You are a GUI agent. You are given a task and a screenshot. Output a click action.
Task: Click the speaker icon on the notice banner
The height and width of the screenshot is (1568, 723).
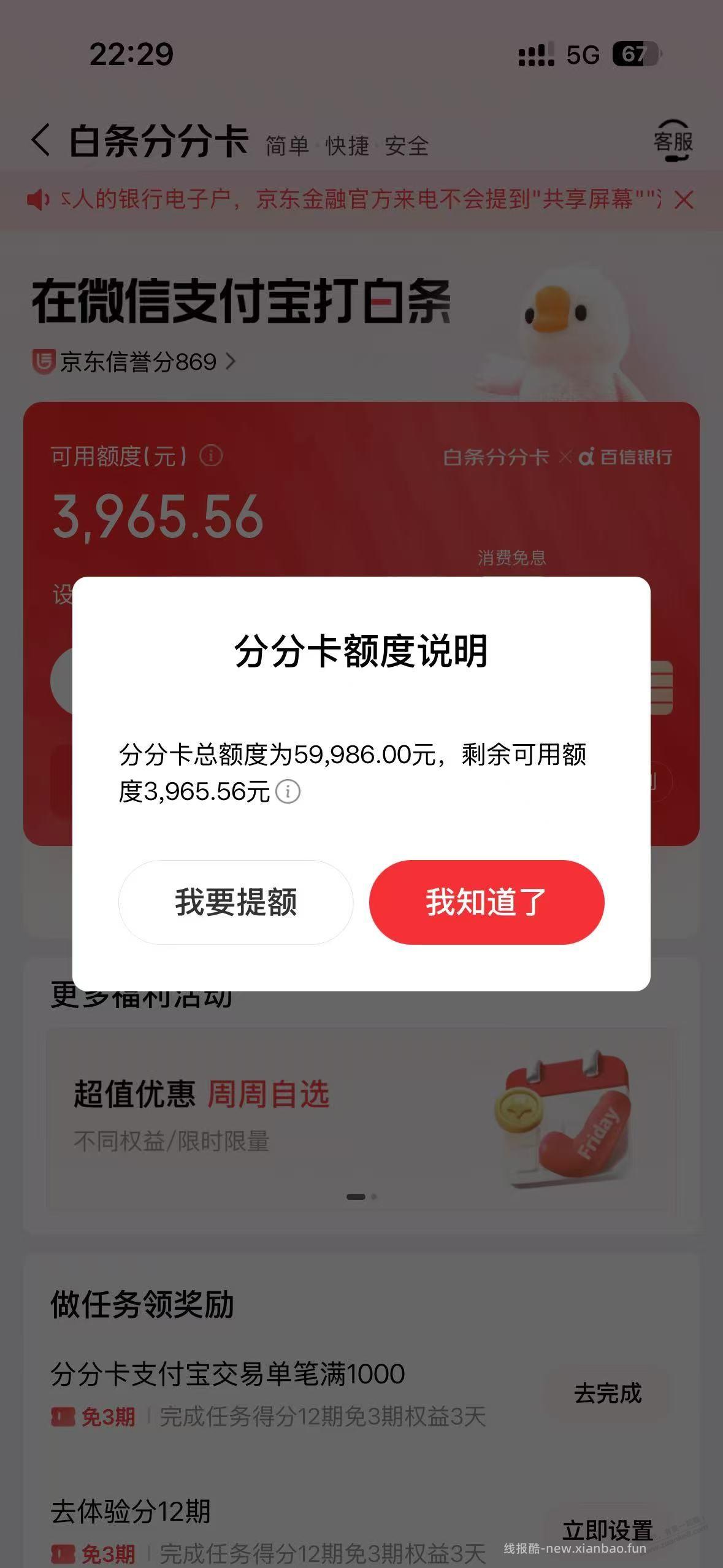[x=38, y=199]
